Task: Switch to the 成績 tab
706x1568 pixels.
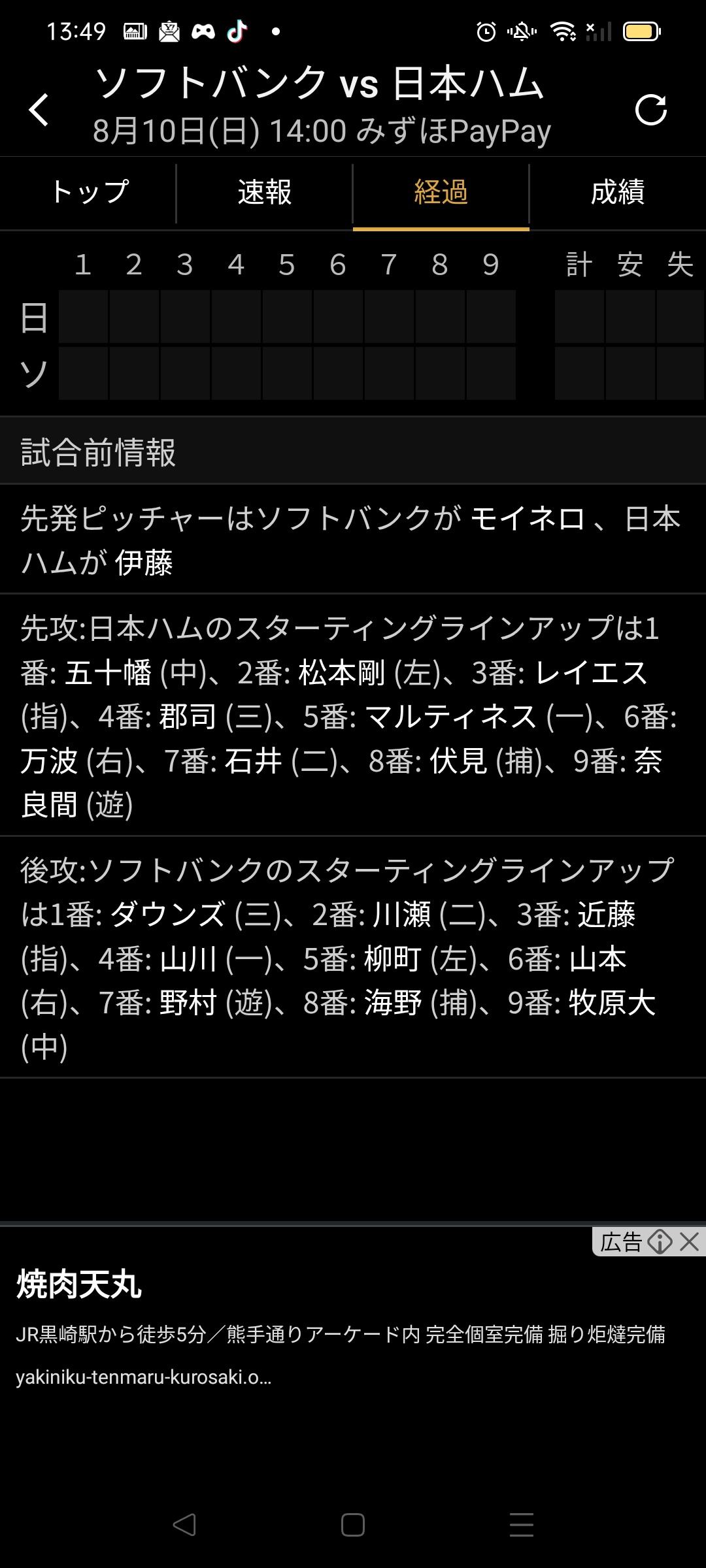Action: click(x=617, y=193)
